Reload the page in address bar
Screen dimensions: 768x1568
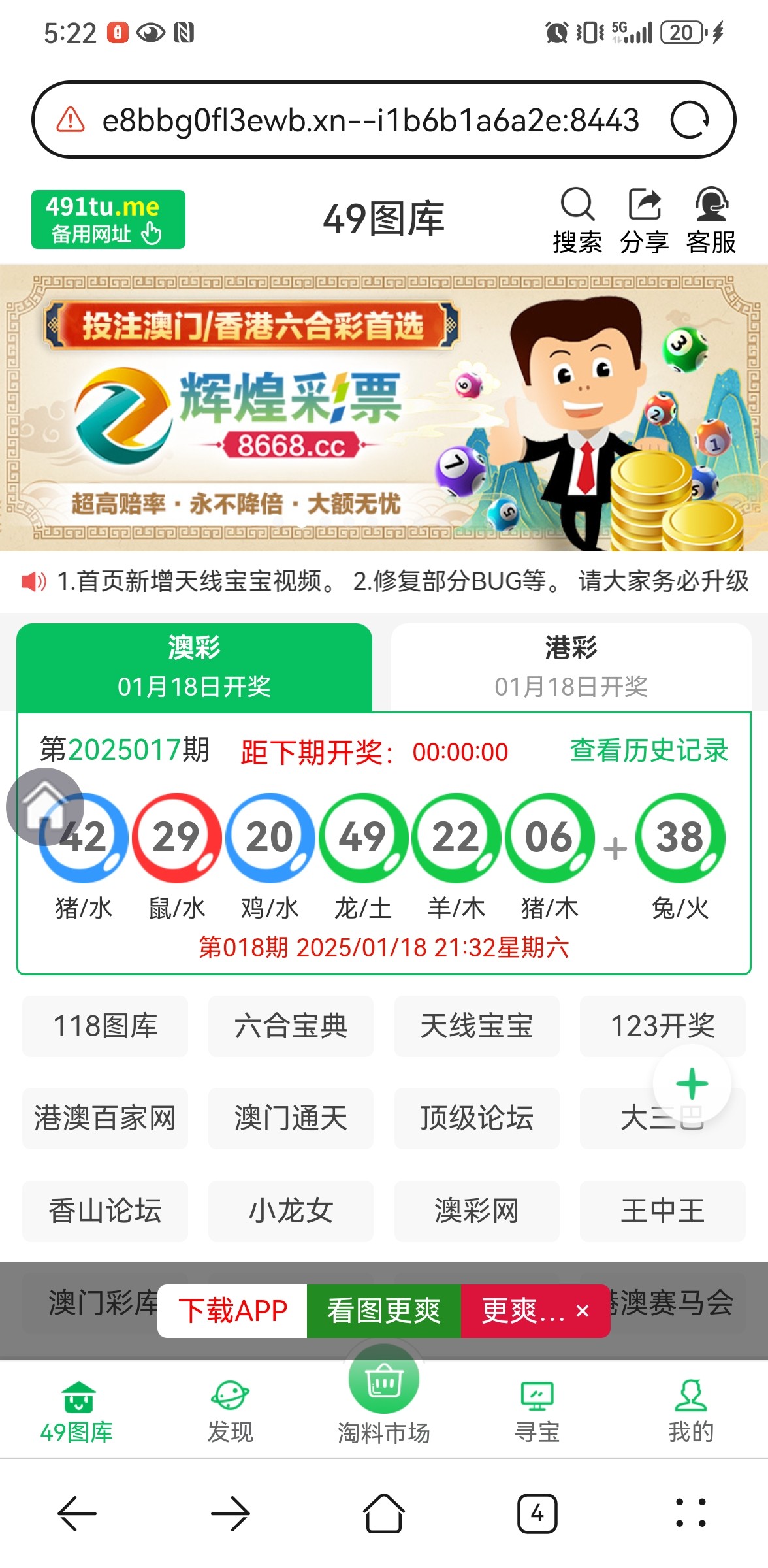point(690,120)
